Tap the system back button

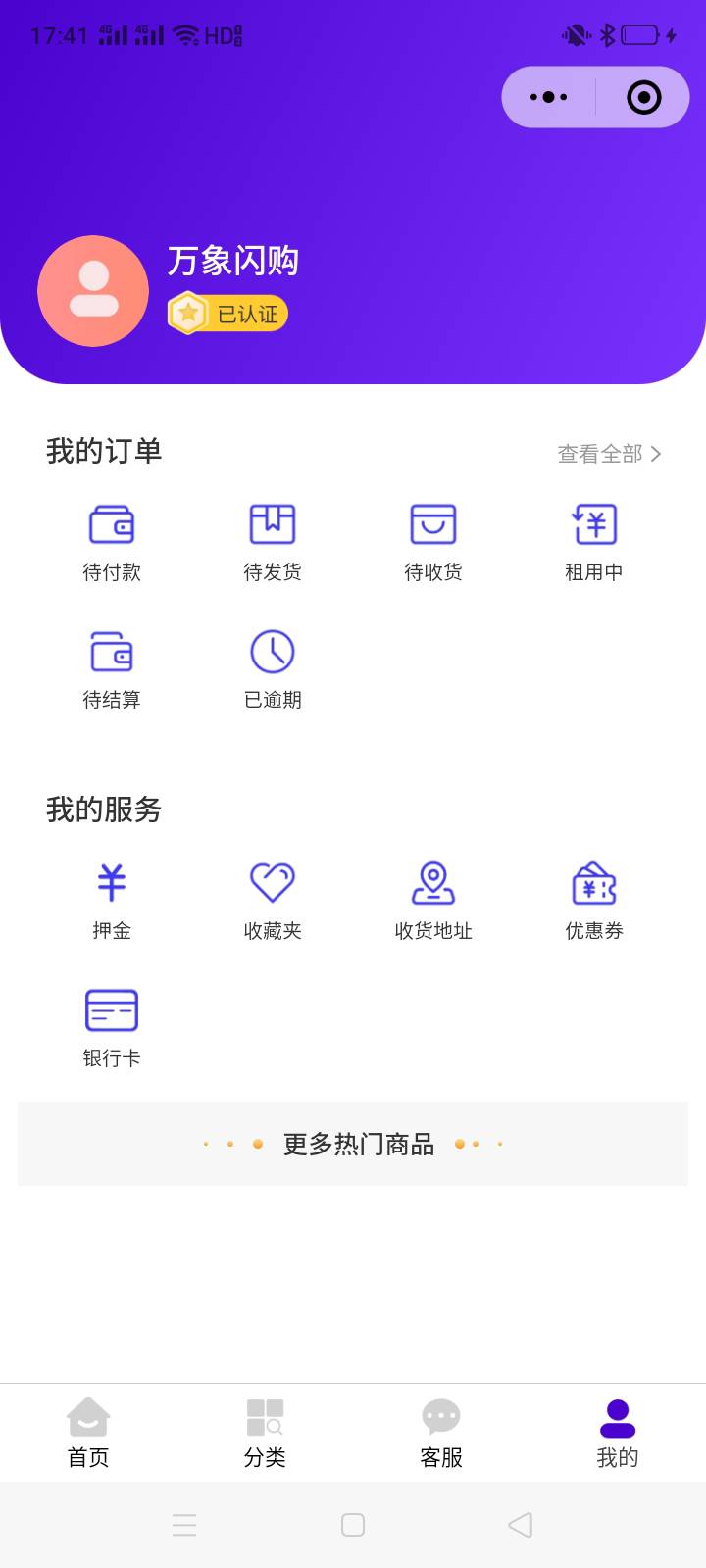[x=521, y=1525]
